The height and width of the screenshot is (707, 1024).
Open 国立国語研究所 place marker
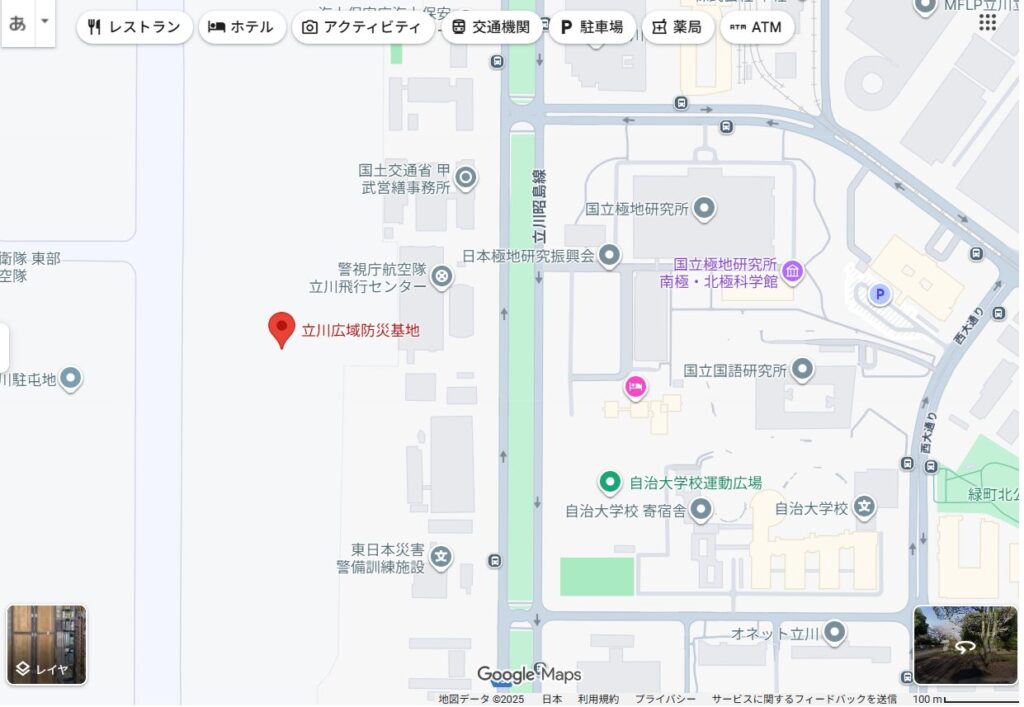[802, 370]
